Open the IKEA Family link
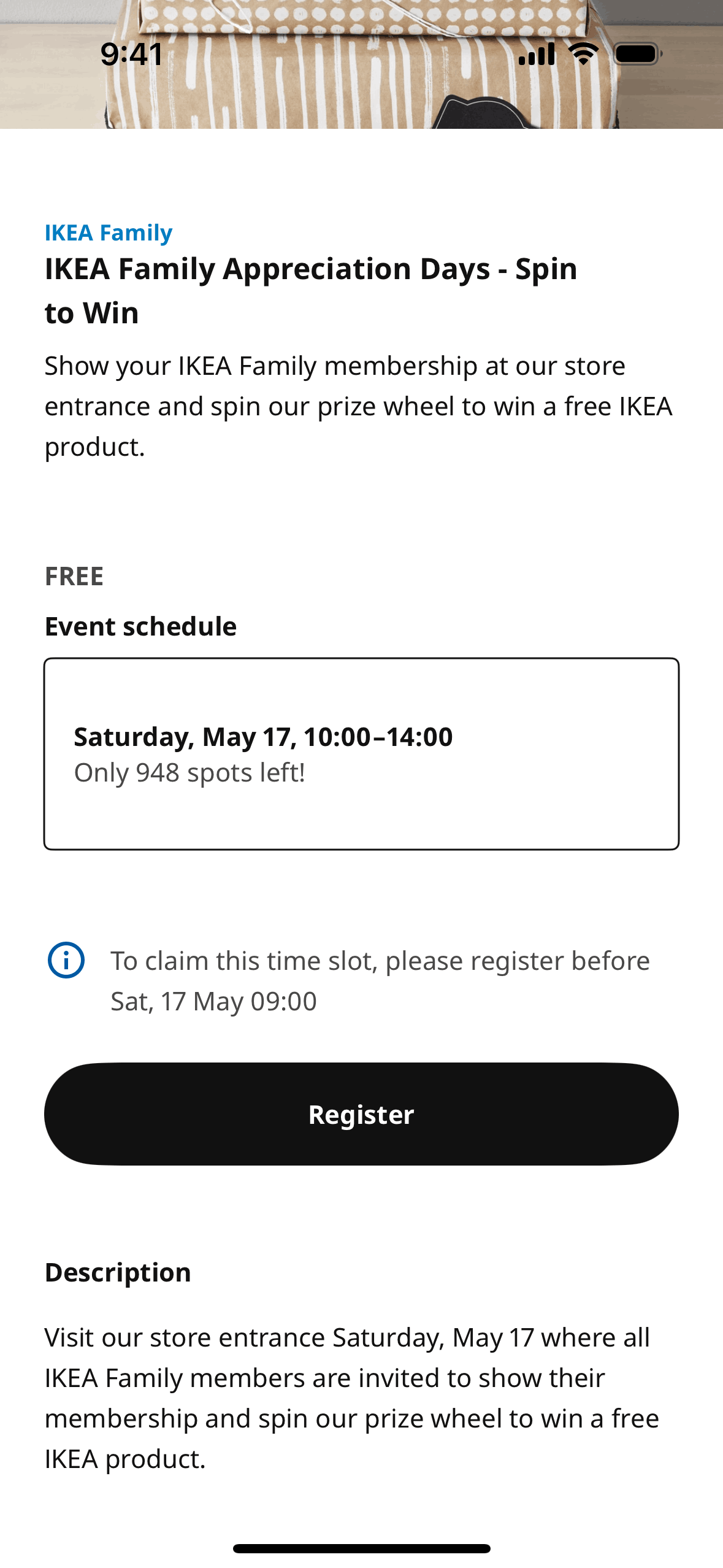 (109, 233)
